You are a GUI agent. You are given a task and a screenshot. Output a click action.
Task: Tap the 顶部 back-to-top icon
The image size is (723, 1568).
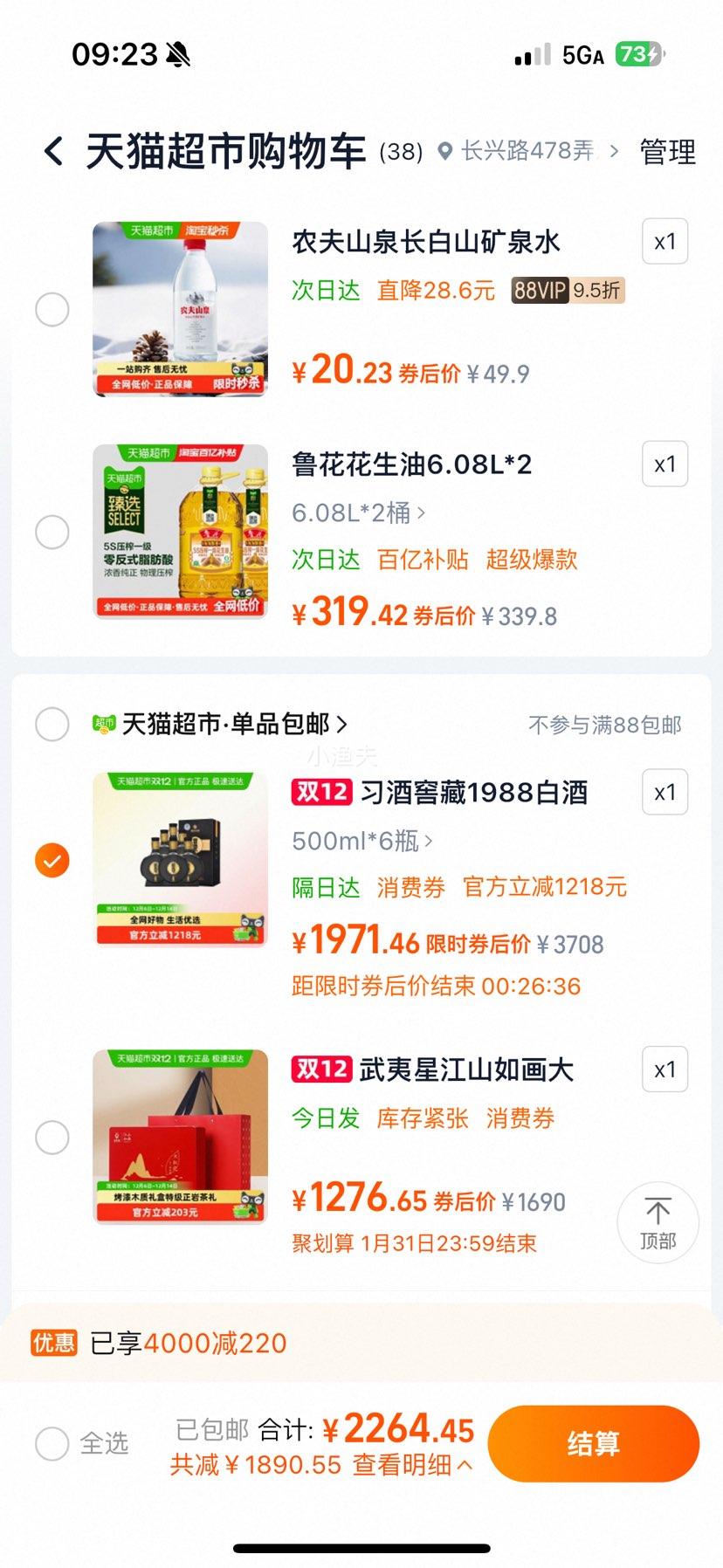pyautogui.click(x=658, y=1223)
